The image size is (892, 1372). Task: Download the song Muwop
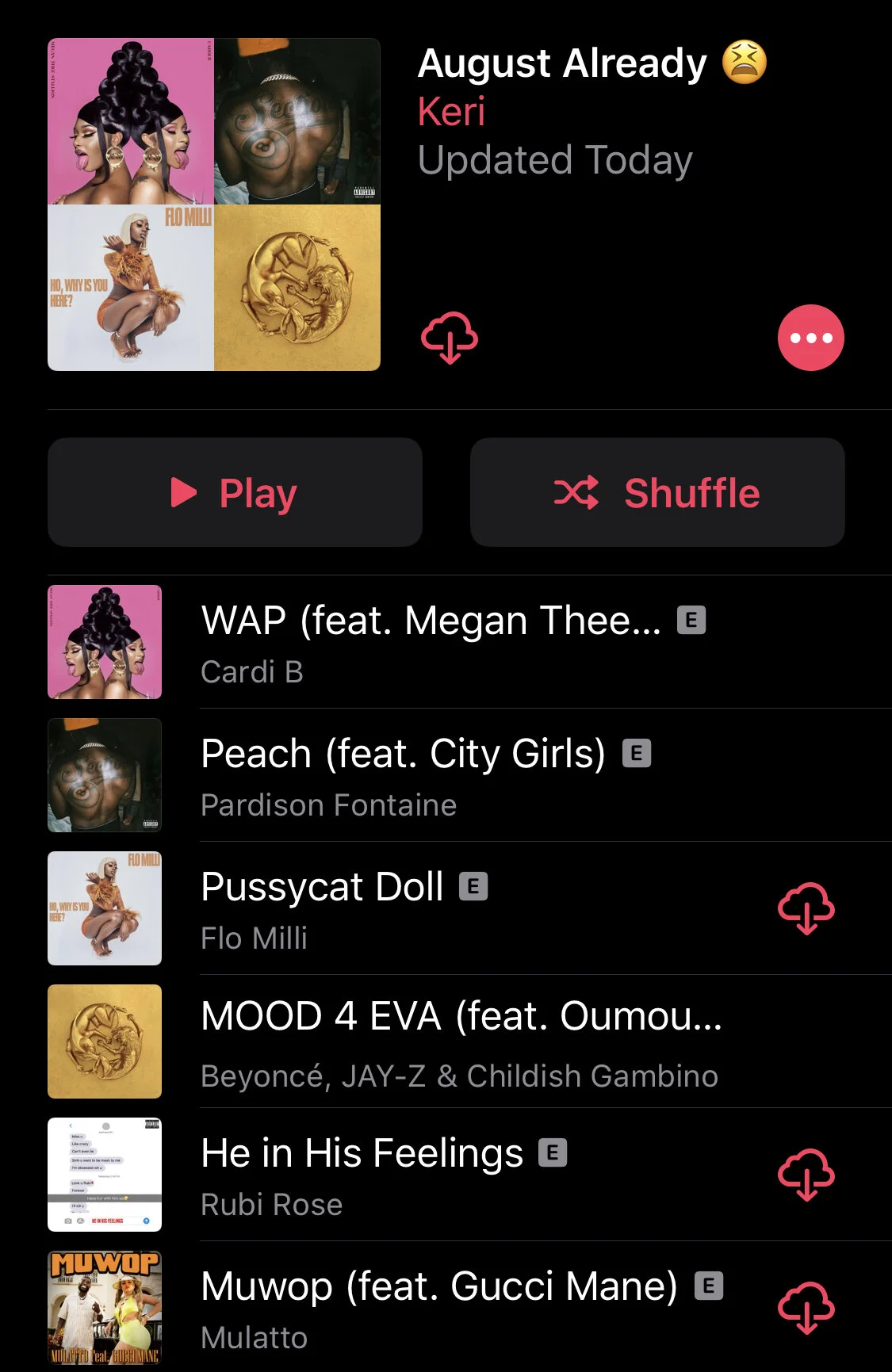point(806,1308)
